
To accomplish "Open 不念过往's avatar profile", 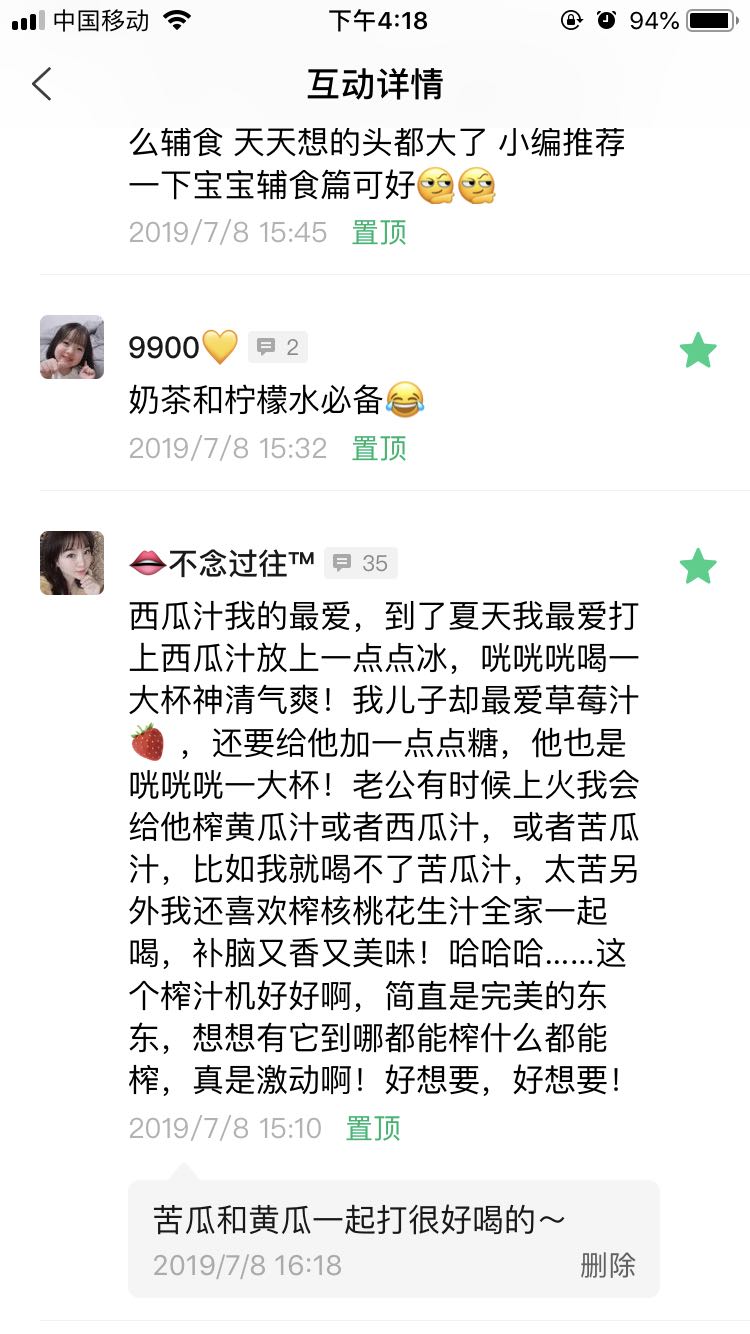I will click(x=72, y=563).
